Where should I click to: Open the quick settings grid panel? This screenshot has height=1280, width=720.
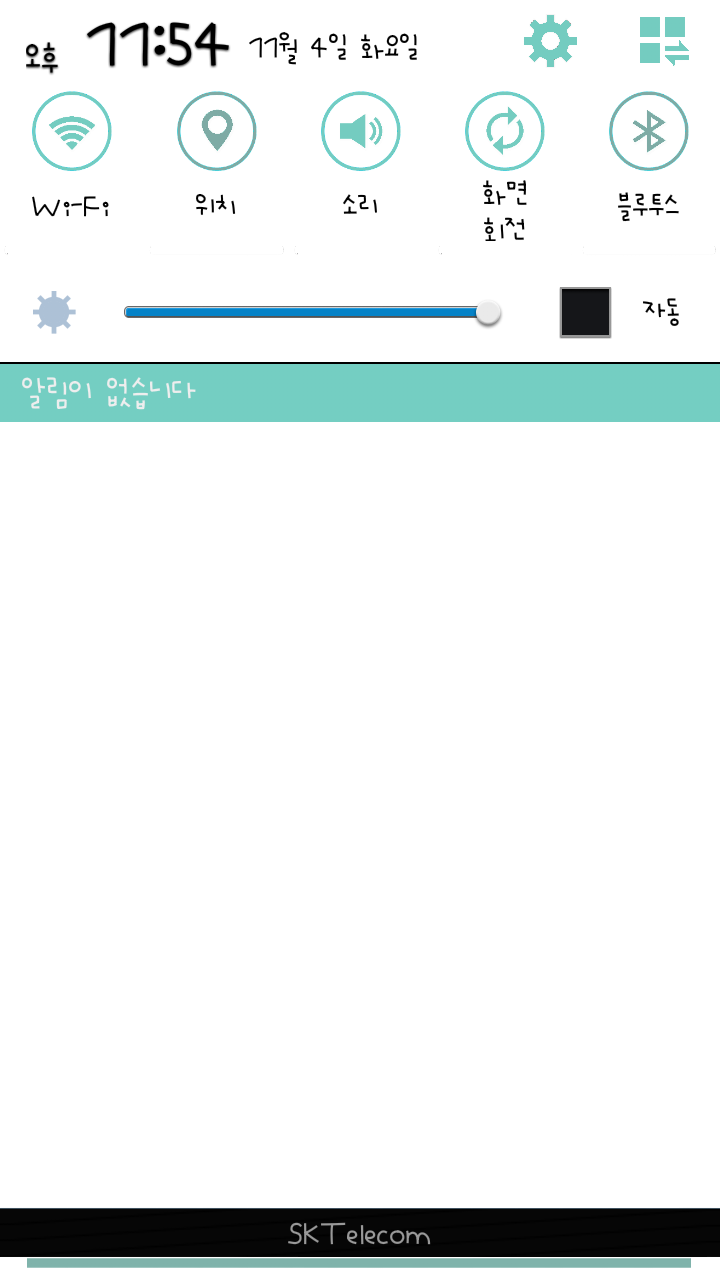[664, 41]
